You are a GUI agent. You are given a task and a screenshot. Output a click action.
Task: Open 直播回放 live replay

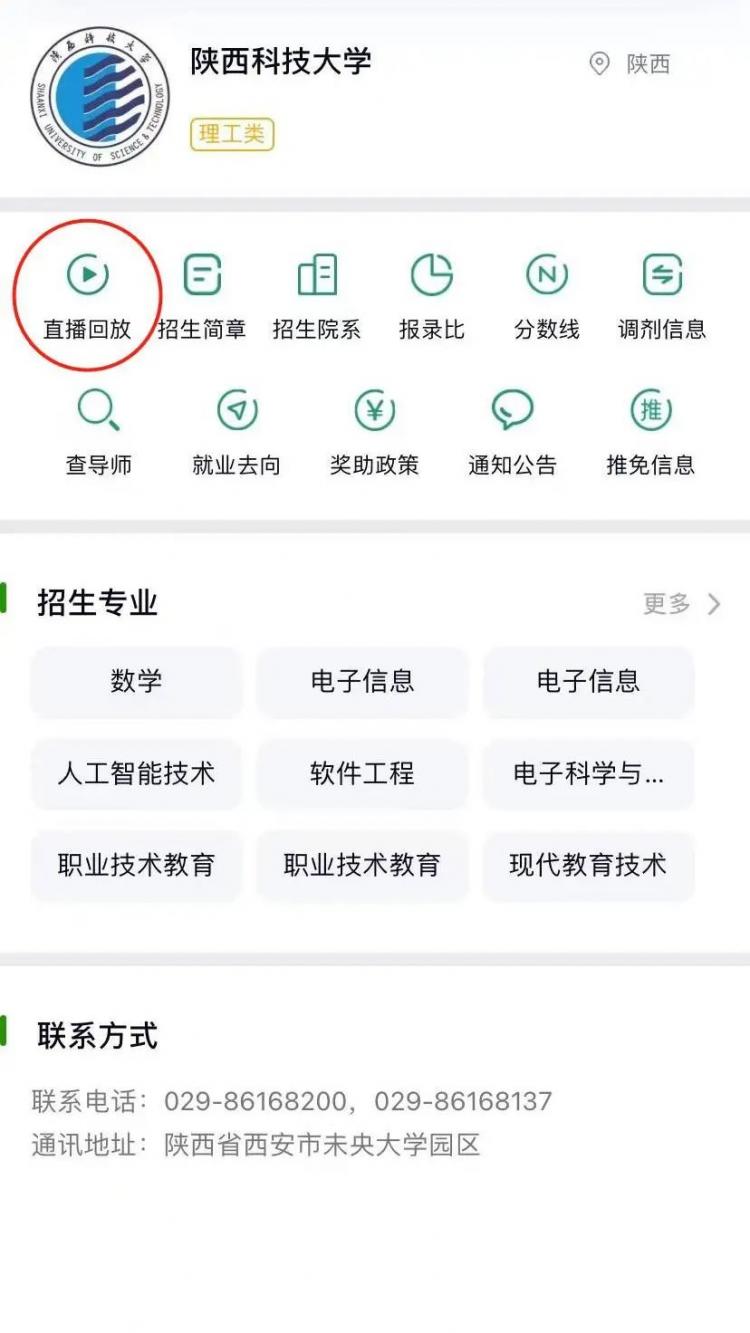(87, 295)
